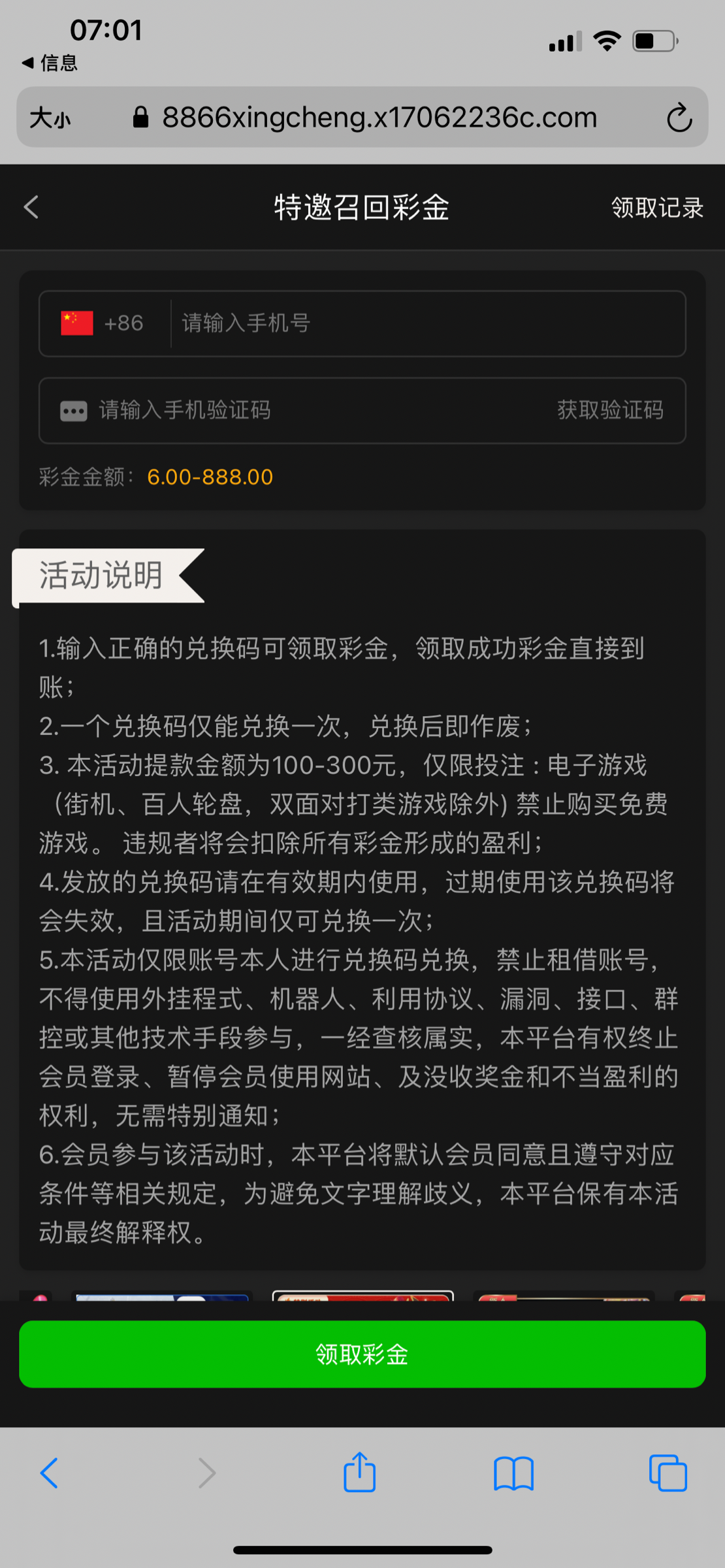Tap the address bar URL

click(x=379, y=118)
